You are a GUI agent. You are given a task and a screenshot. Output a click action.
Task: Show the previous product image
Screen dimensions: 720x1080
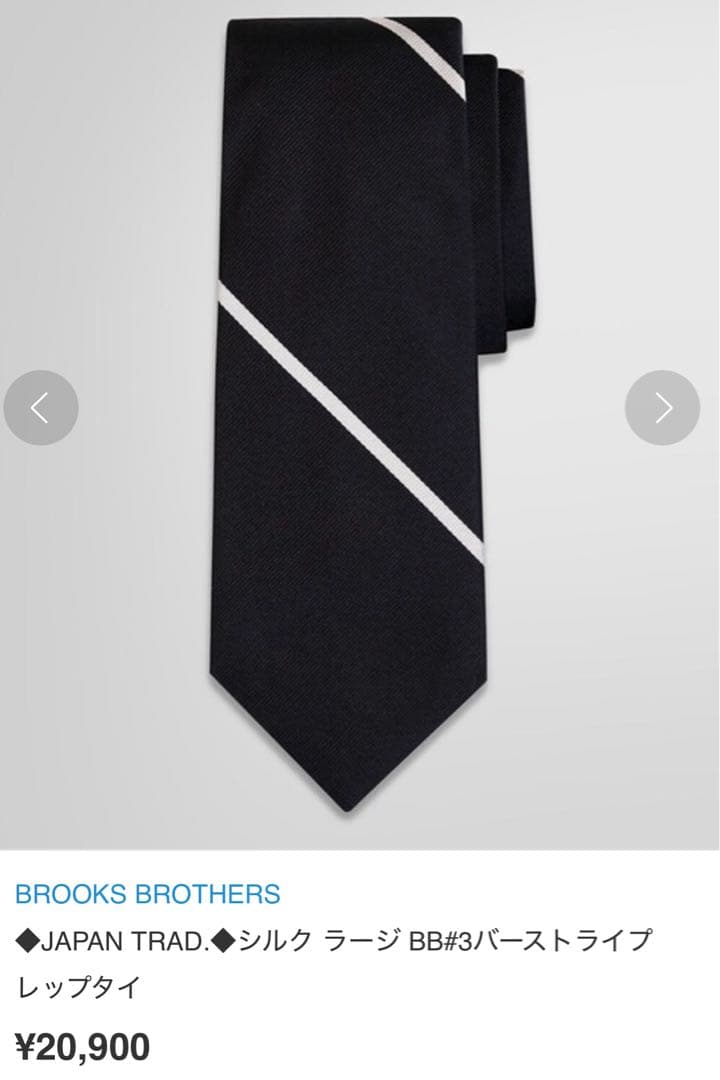pos(41,408)
